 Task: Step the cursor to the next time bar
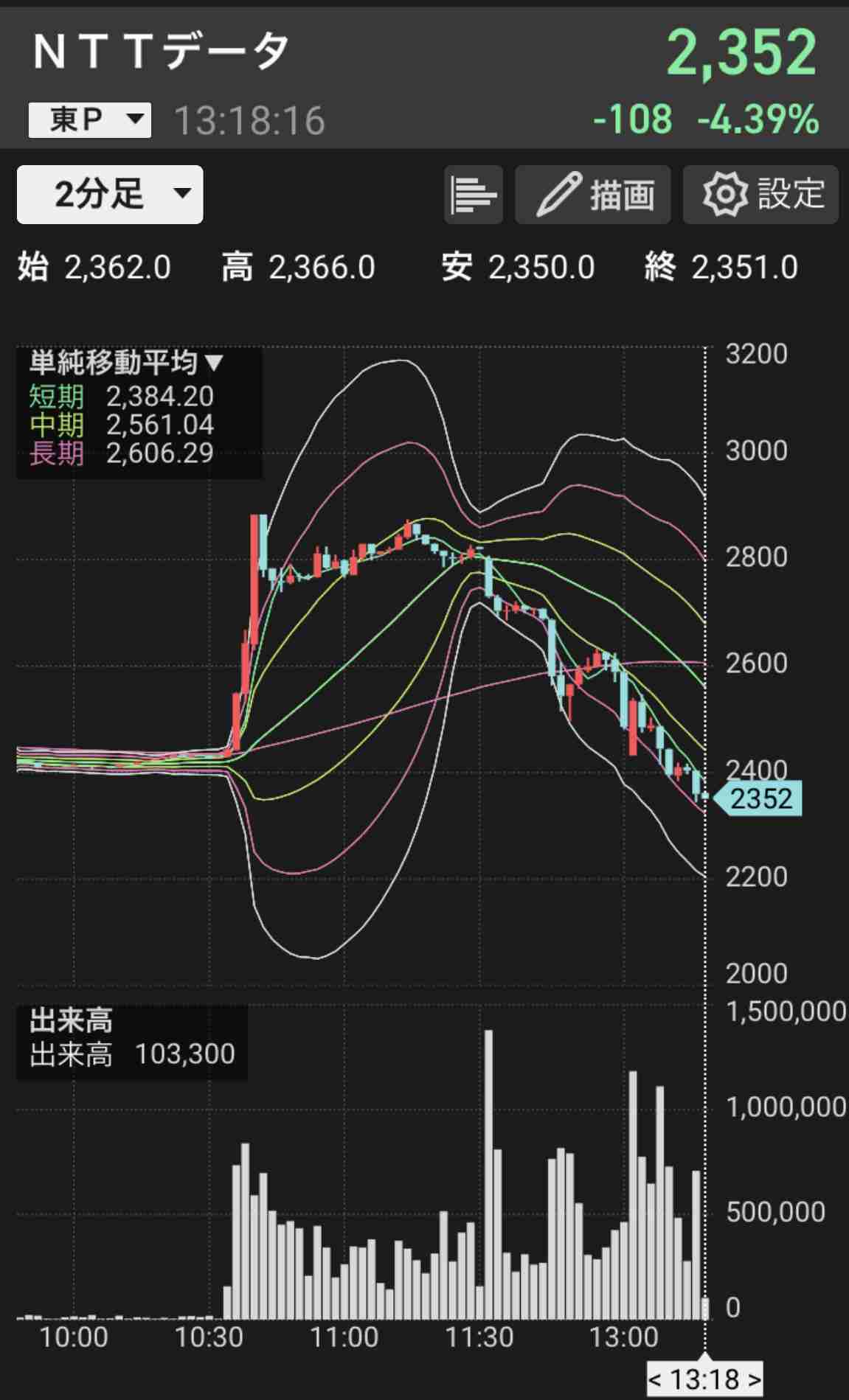[x=754, y=1379]
